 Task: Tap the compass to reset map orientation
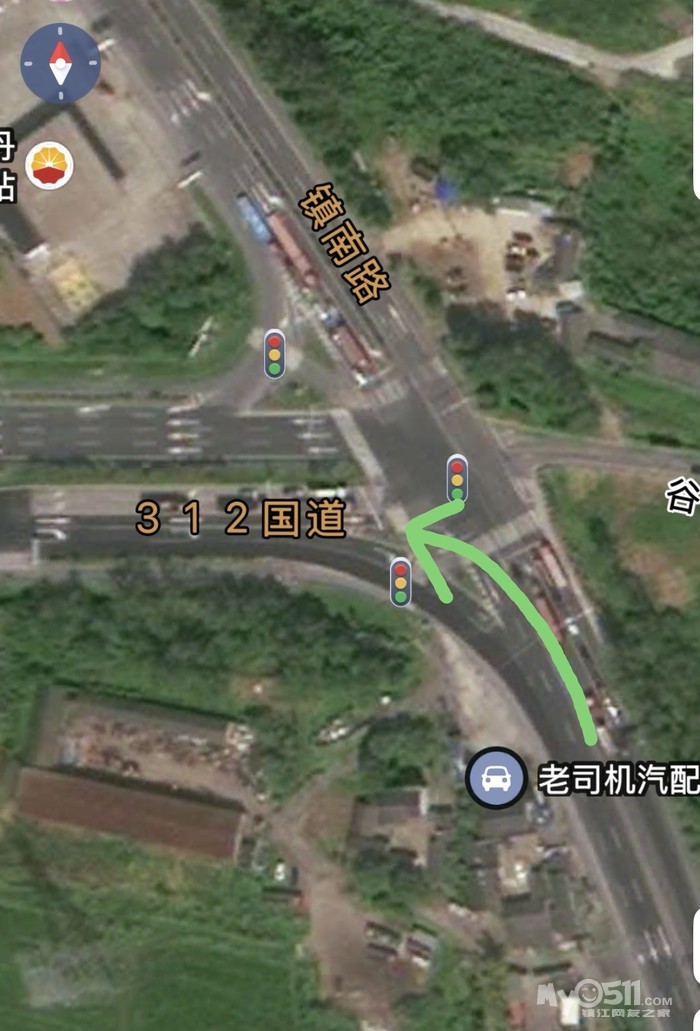pyautogui.click(x=60, y=64)
